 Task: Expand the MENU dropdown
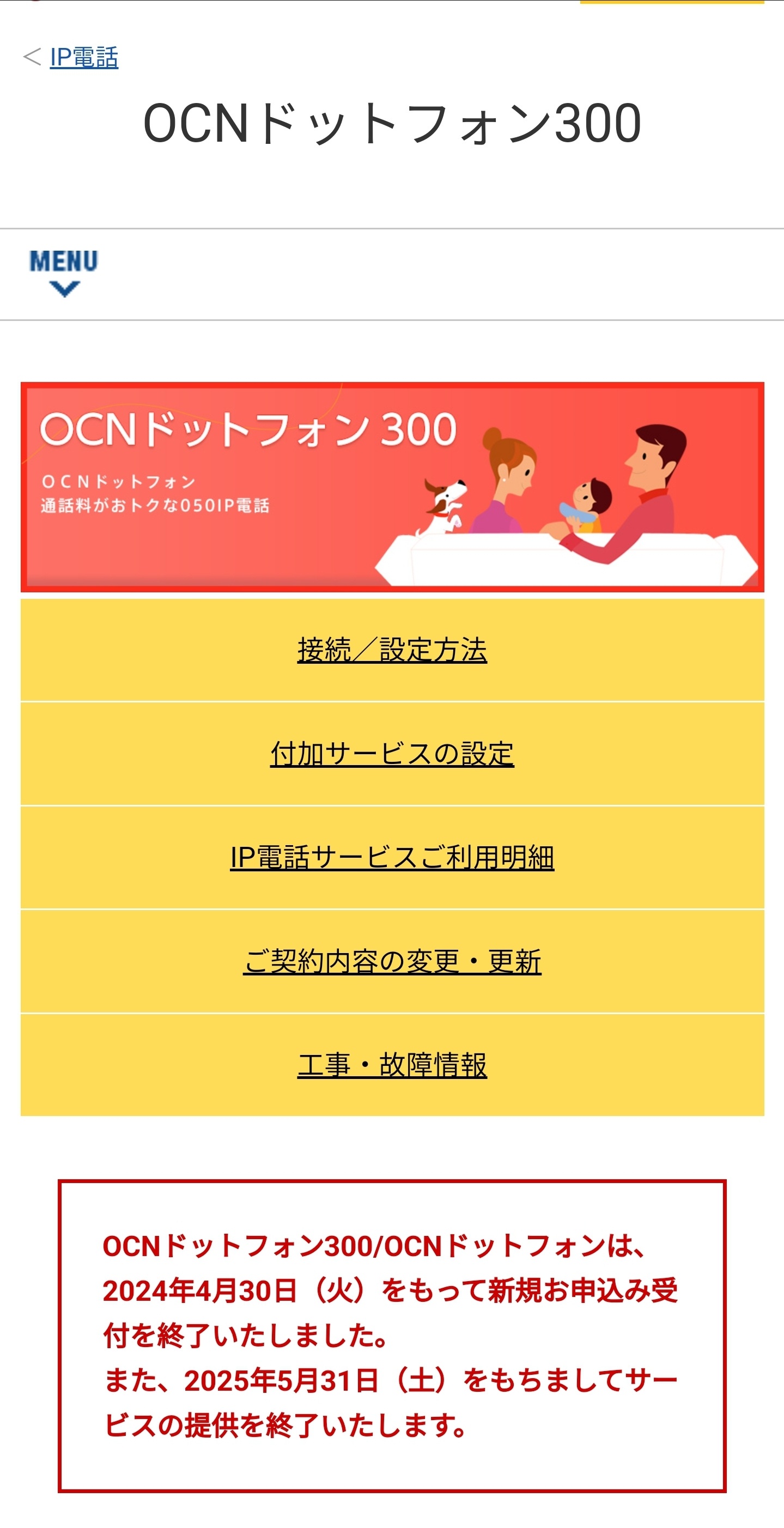point(64,274)
